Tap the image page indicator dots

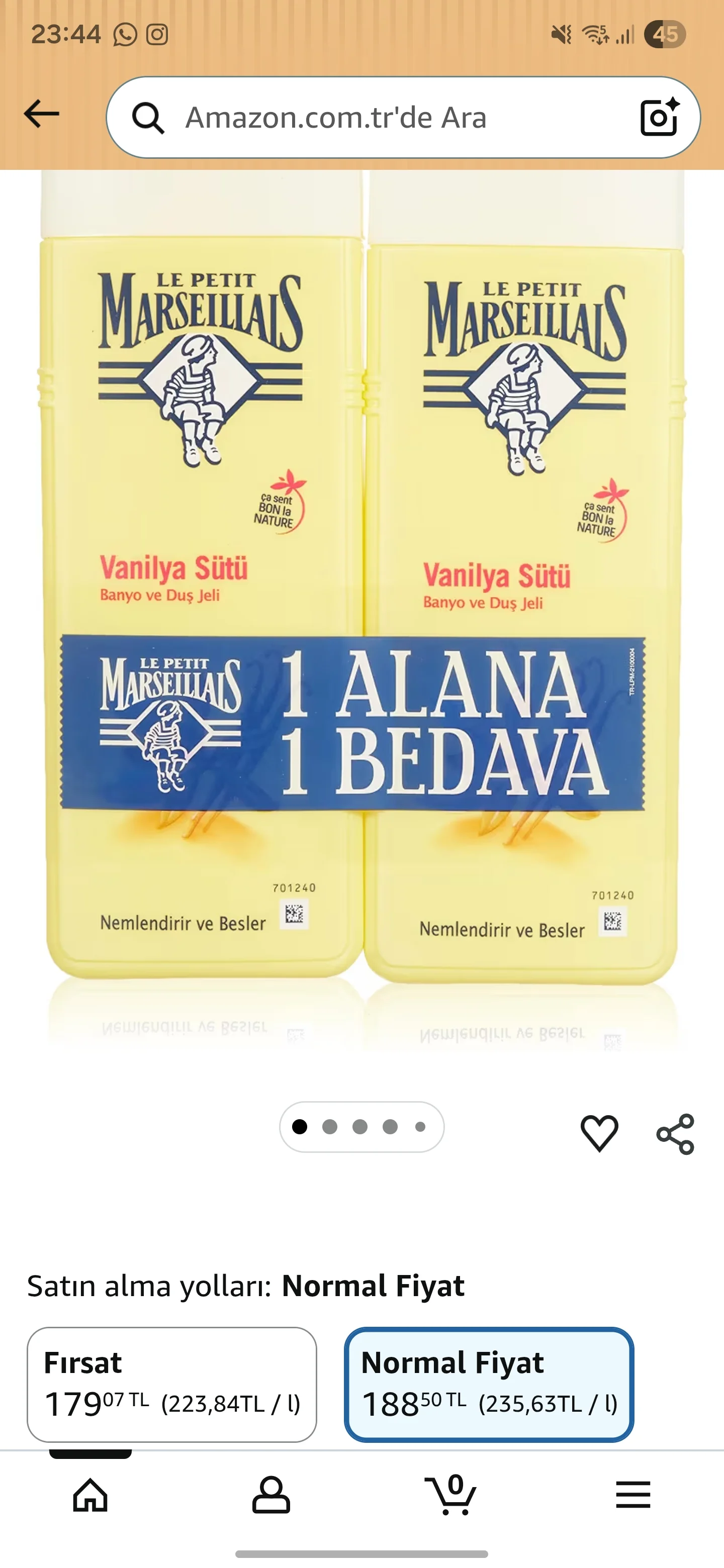click(x=361, y=1127)
